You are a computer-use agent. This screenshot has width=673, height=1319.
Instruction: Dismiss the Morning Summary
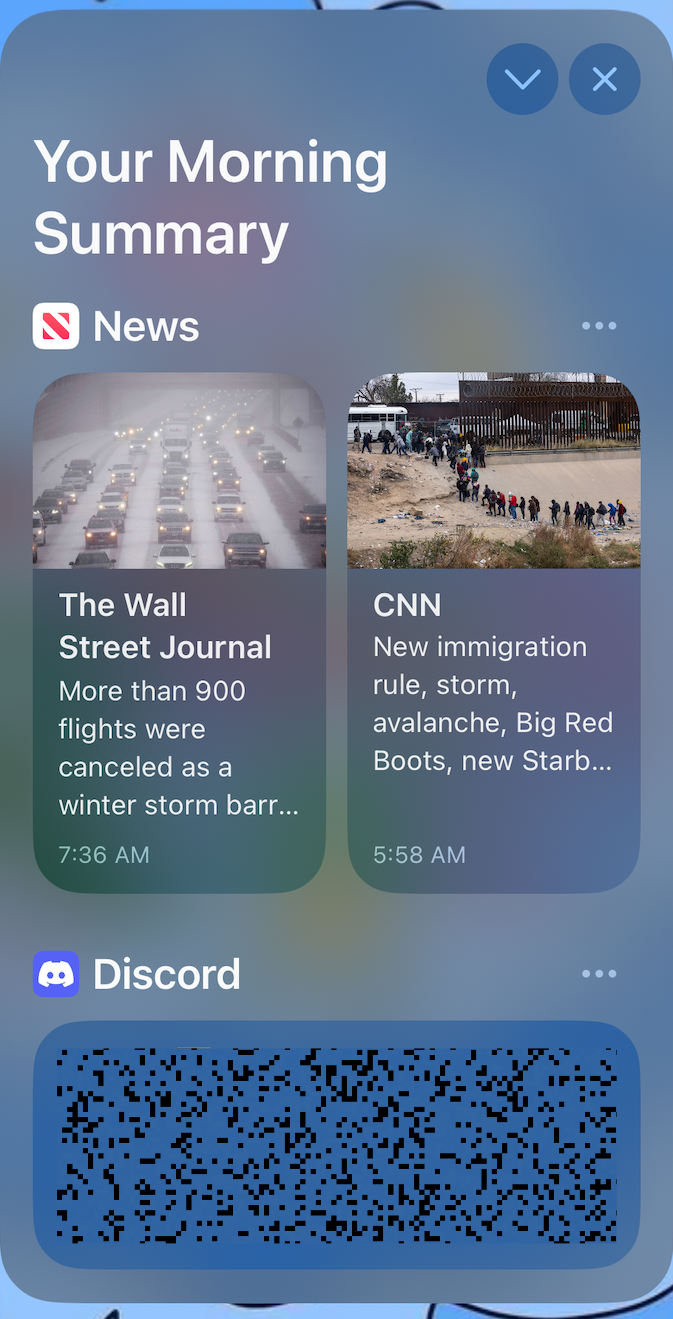604,79
